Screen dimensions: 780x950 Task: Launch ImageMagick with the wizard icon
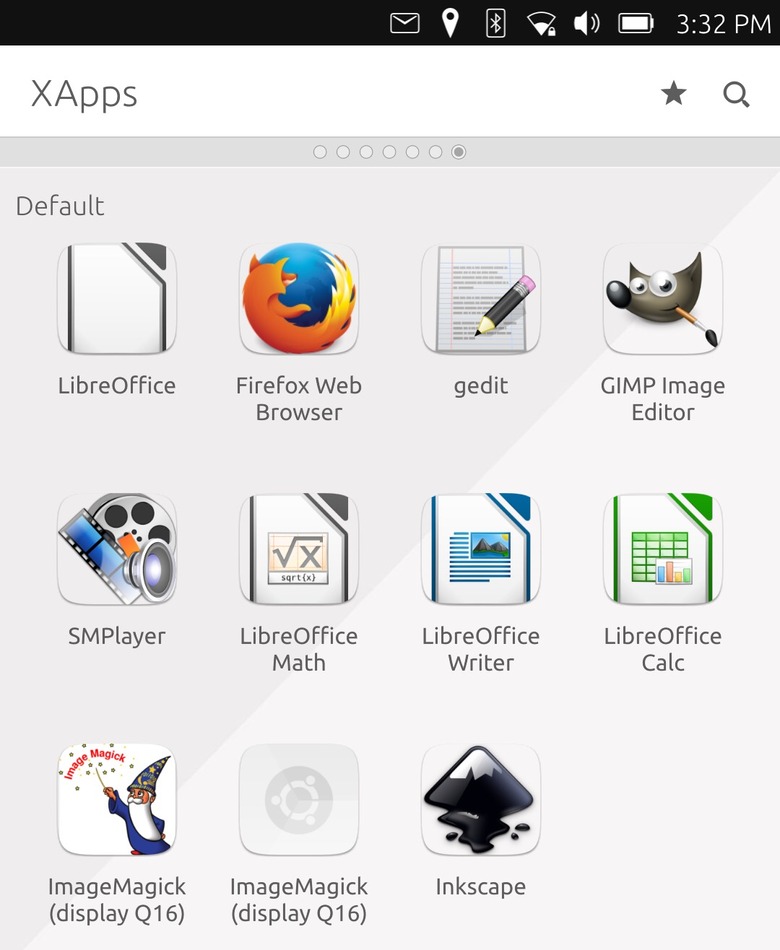[x=117, y=799]
